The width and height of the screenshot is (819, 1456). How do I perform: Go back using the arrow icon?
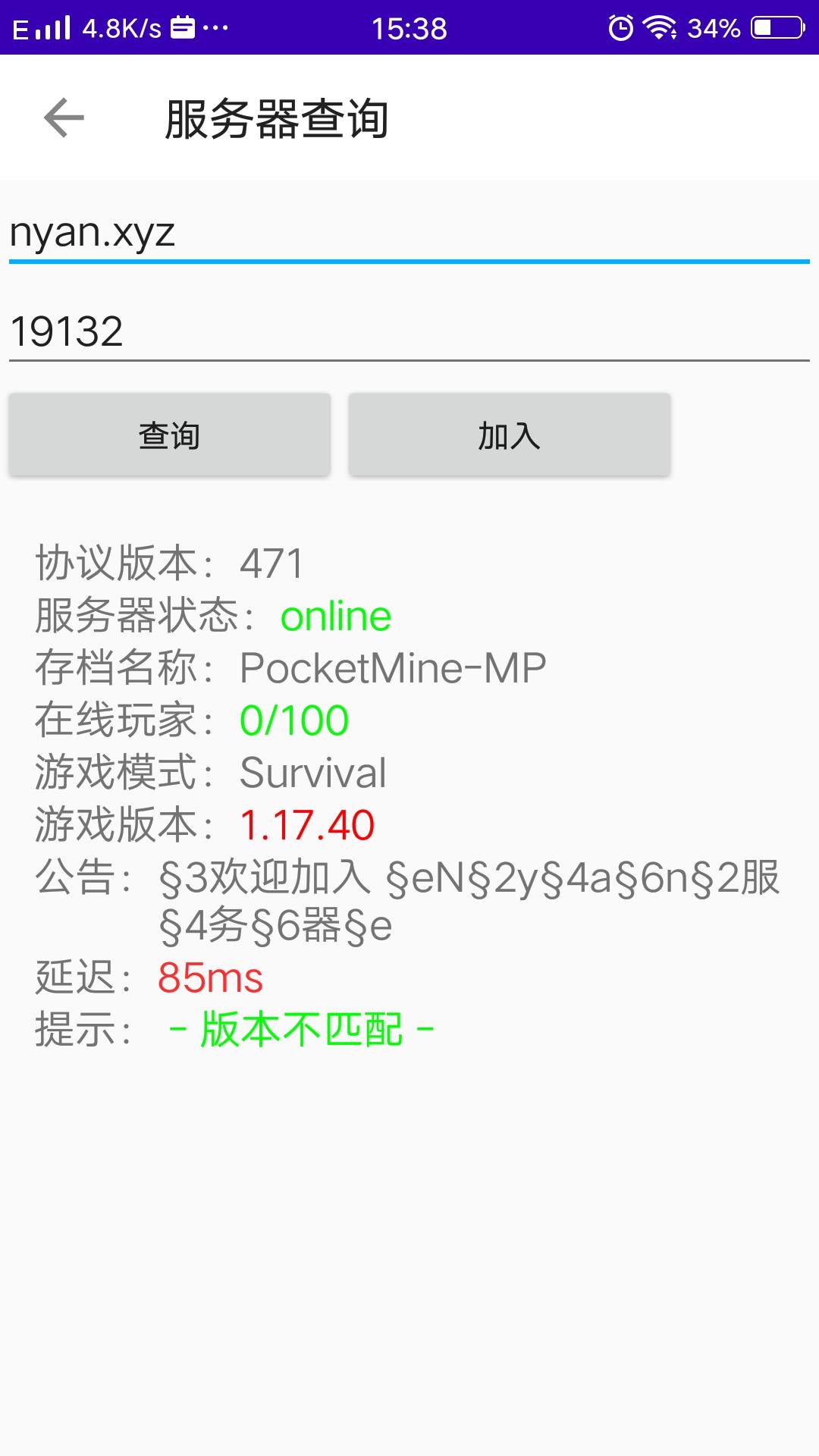click(x=64, y=118)
